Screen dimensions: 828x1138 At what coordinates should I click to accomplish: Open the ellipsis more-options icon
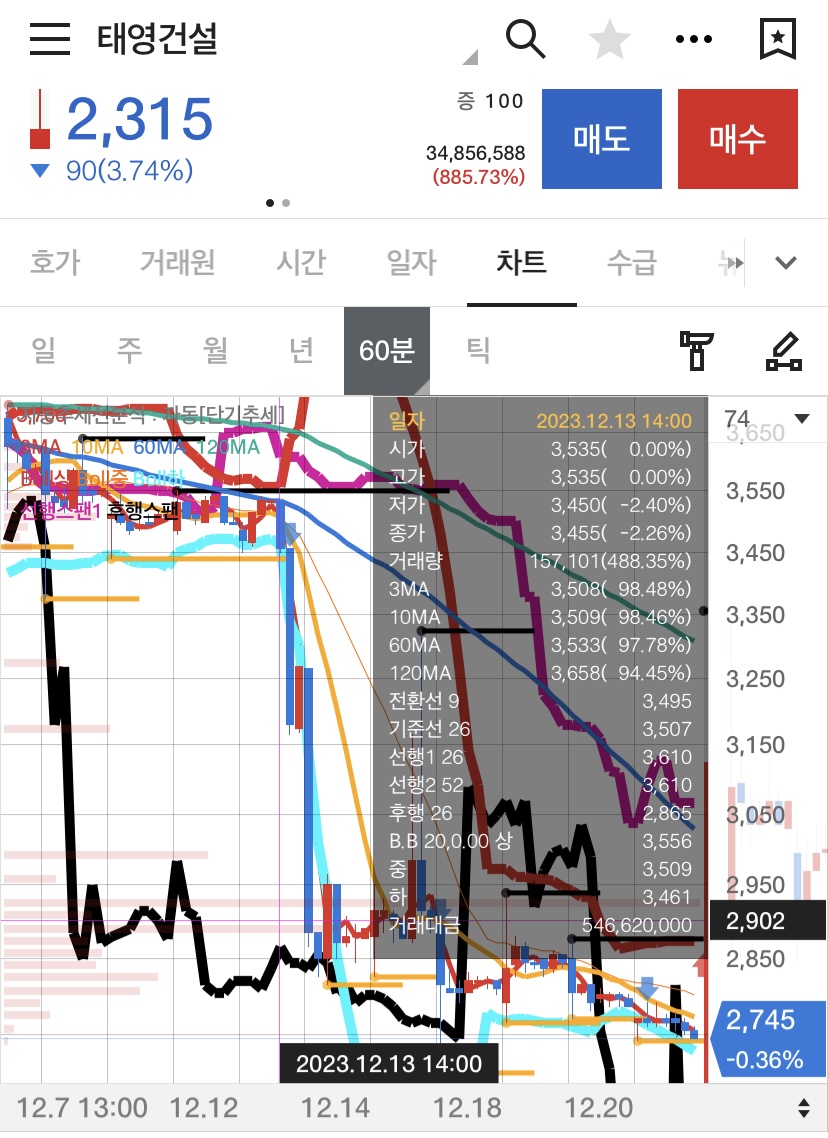tap(694, 39)
